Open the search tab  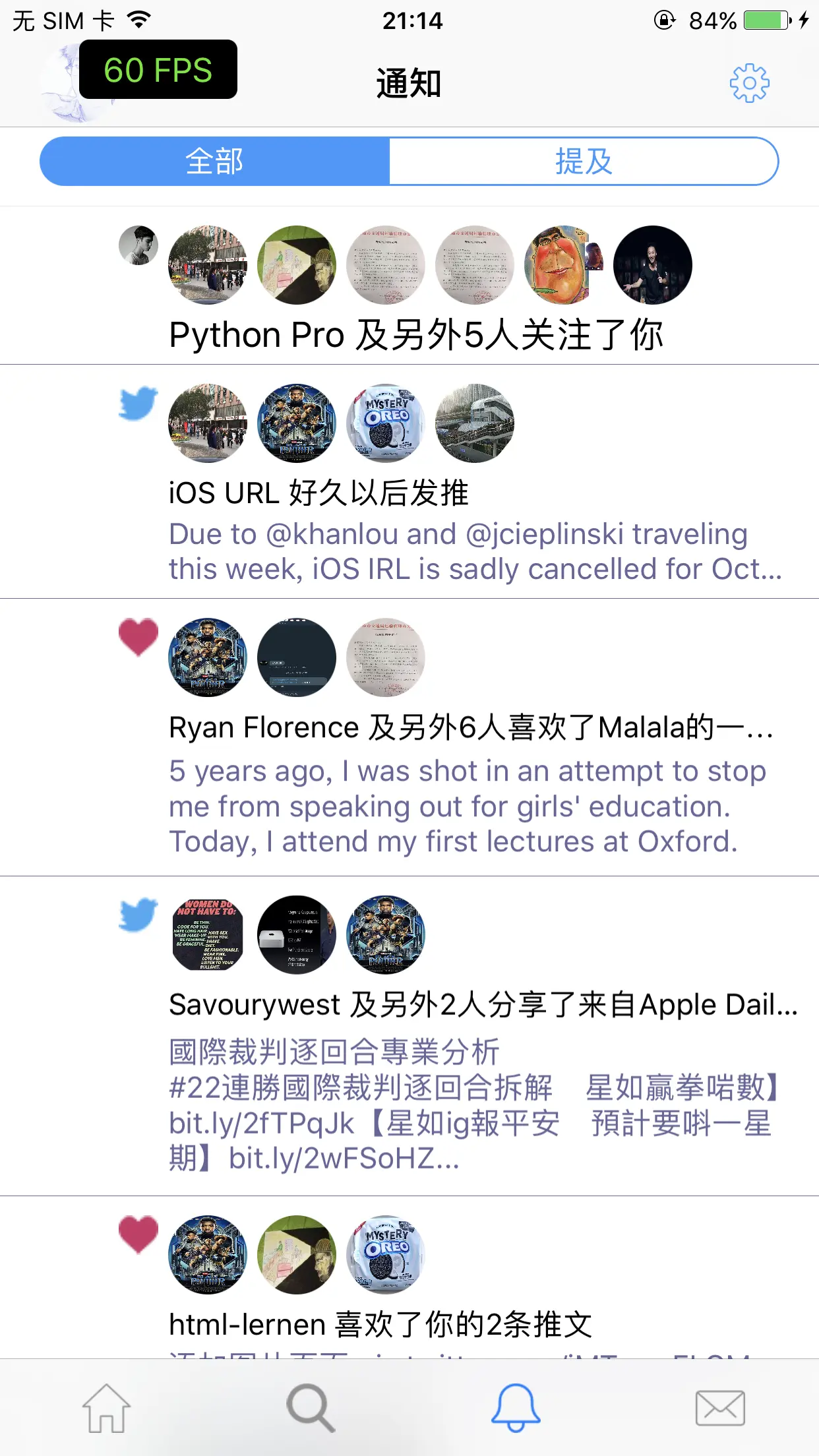311,1408
